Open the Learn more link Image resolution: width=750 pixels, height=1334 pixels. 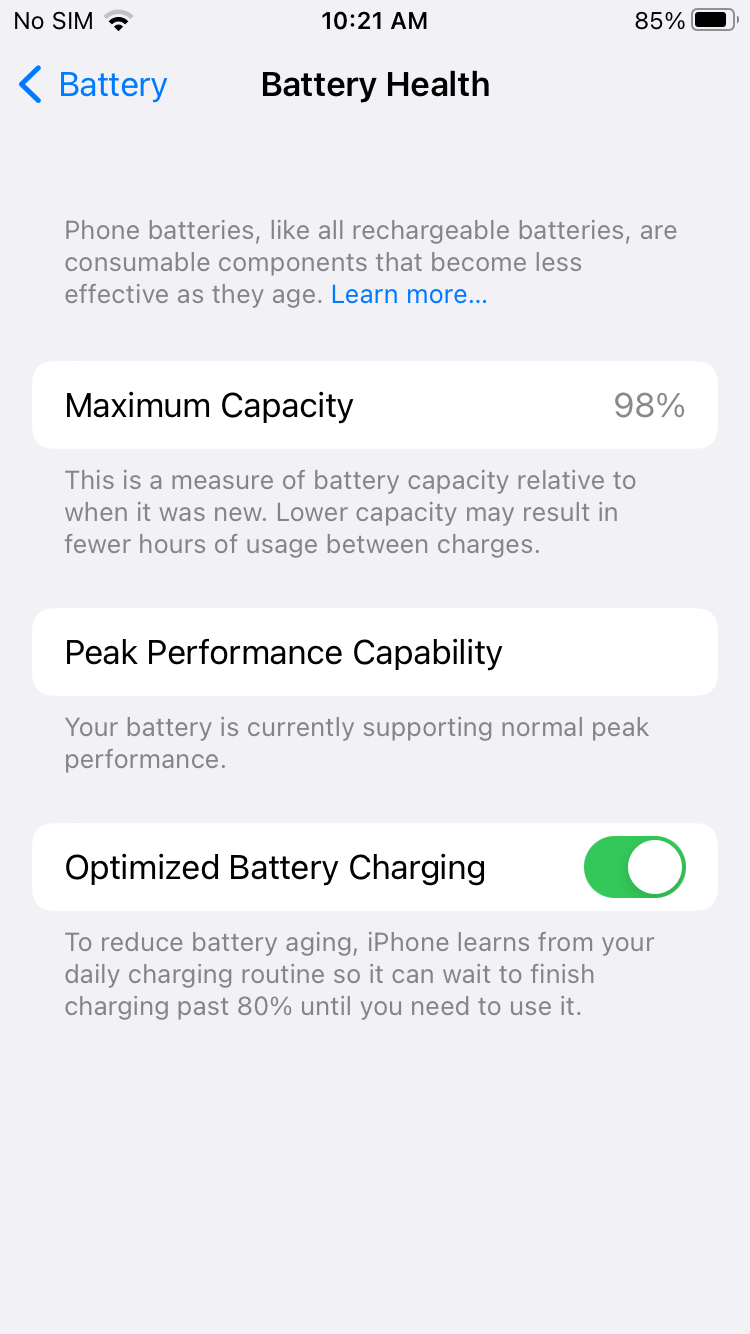409,294
